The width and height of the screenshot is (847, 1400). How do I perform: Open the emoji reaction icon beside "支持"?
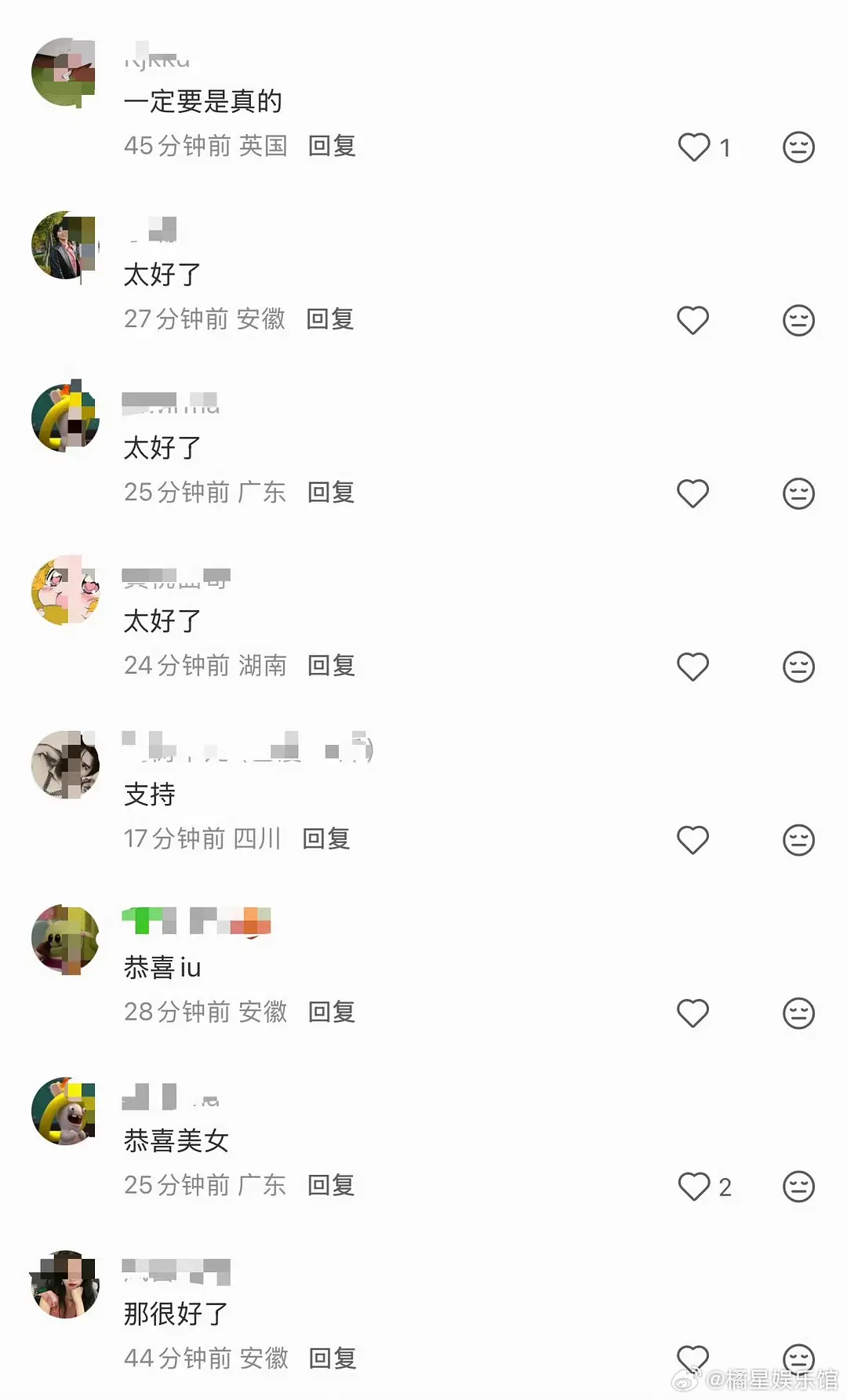pyautogui.click(x=798, y=840)
